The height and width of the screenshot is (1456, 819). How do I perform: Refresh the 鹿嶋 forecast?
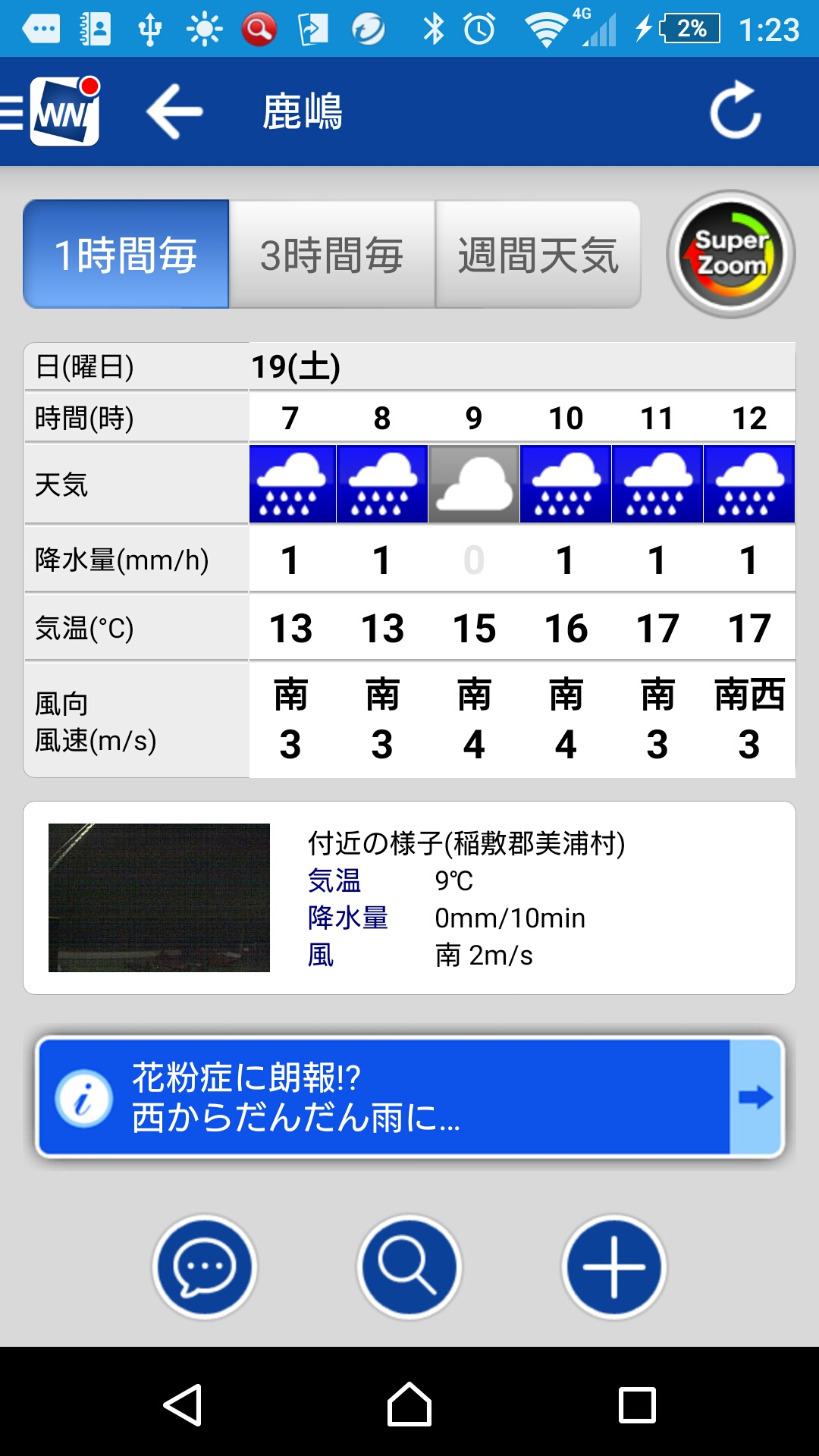pyautogui.click(x=735, y=111)
